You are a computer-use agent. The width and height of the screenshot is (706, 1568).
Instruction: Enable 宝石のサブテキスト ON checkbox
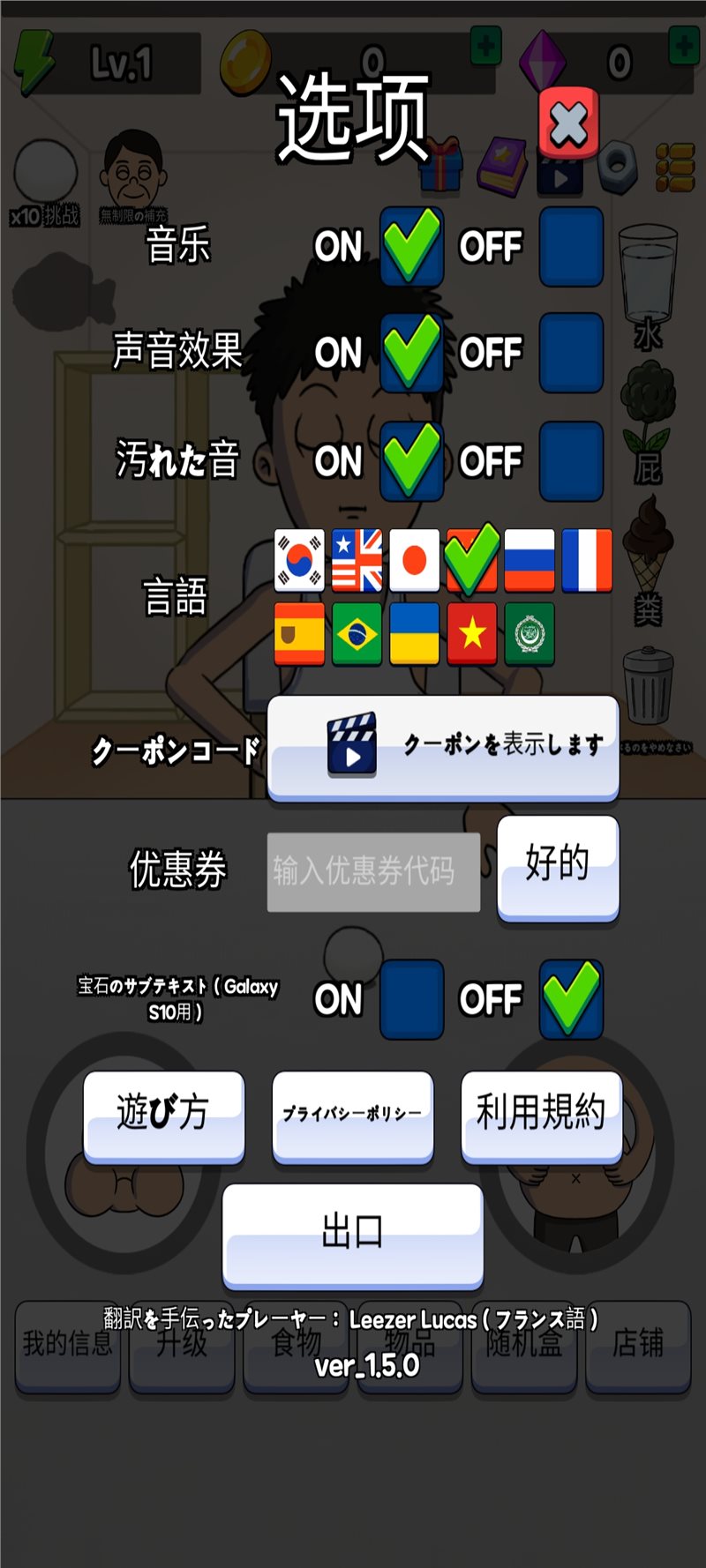[x=411, y=998]
